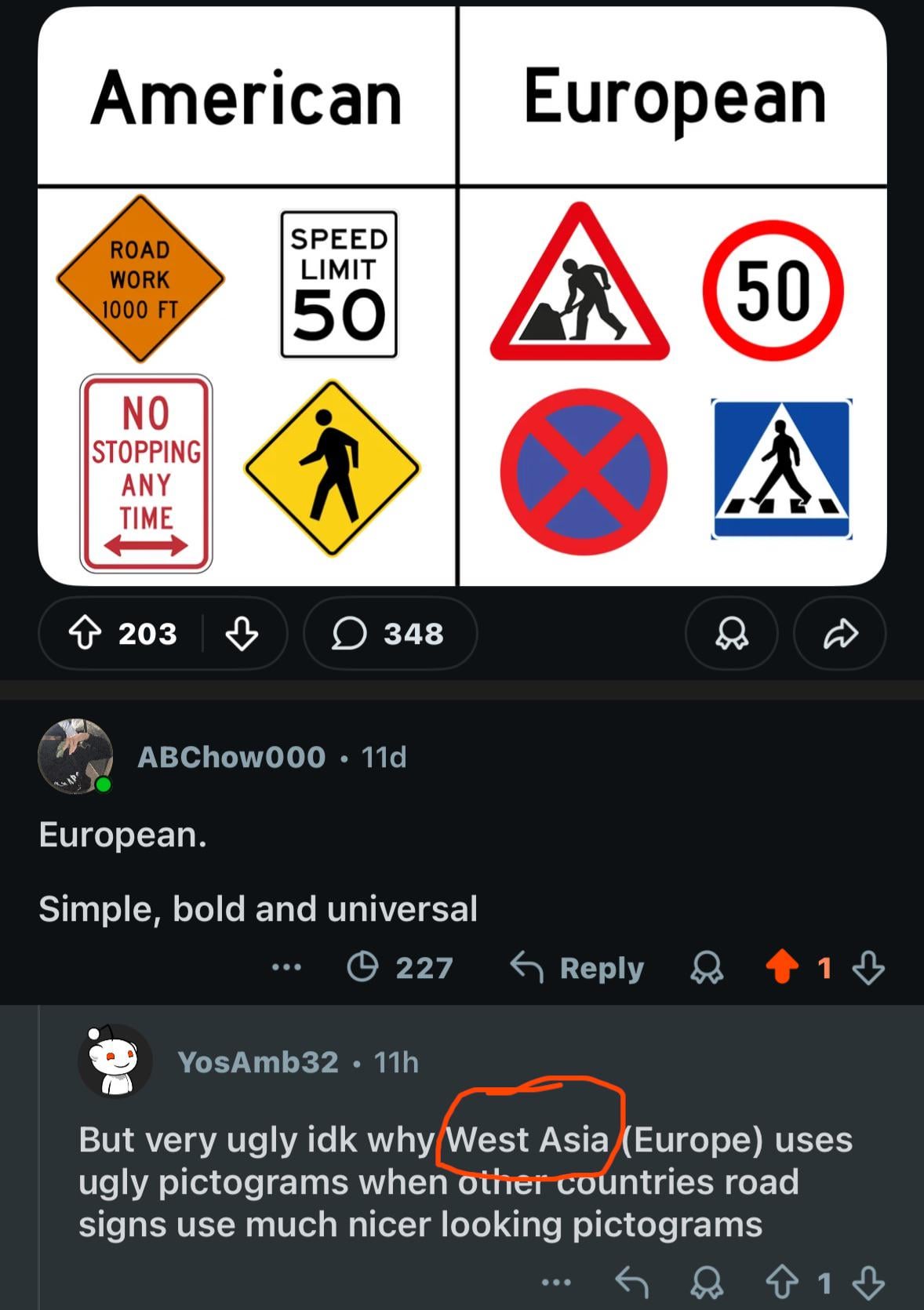Image resolution: width=924 pixels, height=1310 pixels.
Task: Share the road signs post
Action: click(840, 633)
